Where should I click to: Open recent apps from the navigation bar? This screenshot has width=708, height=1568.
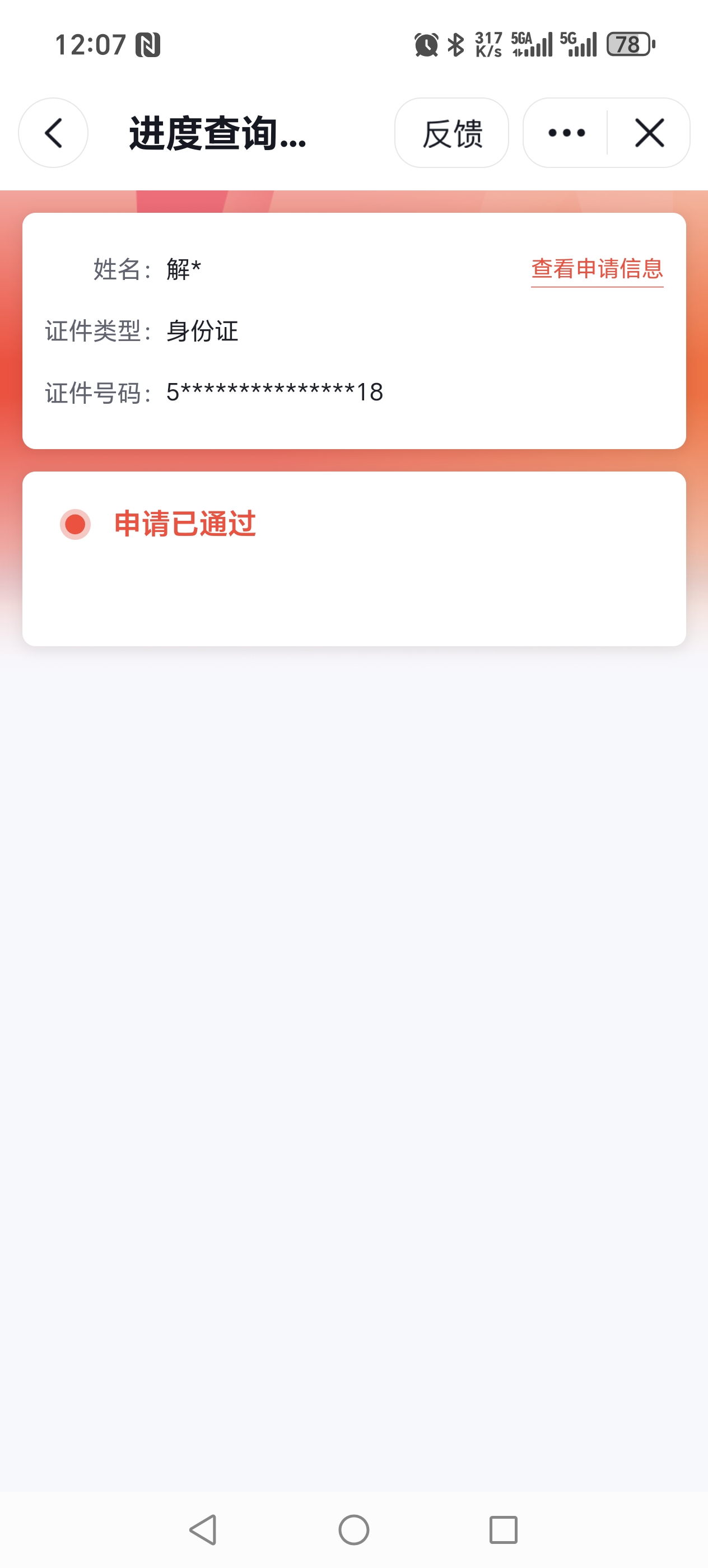503,1529
